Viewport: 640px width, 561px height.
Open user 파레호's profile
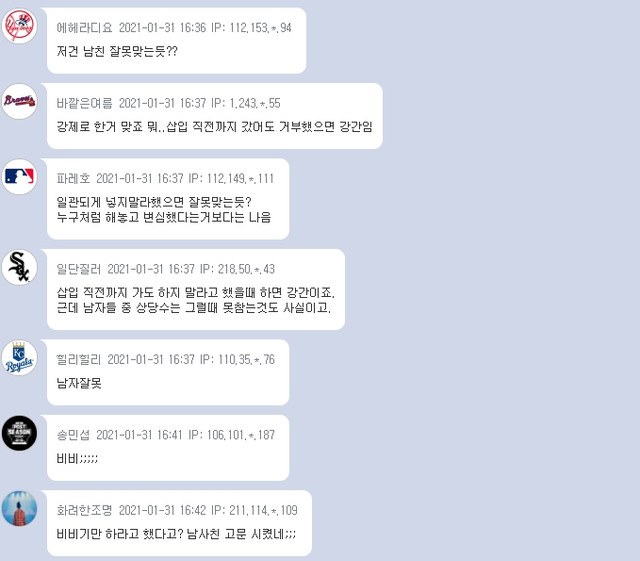(x=74, y=178)
